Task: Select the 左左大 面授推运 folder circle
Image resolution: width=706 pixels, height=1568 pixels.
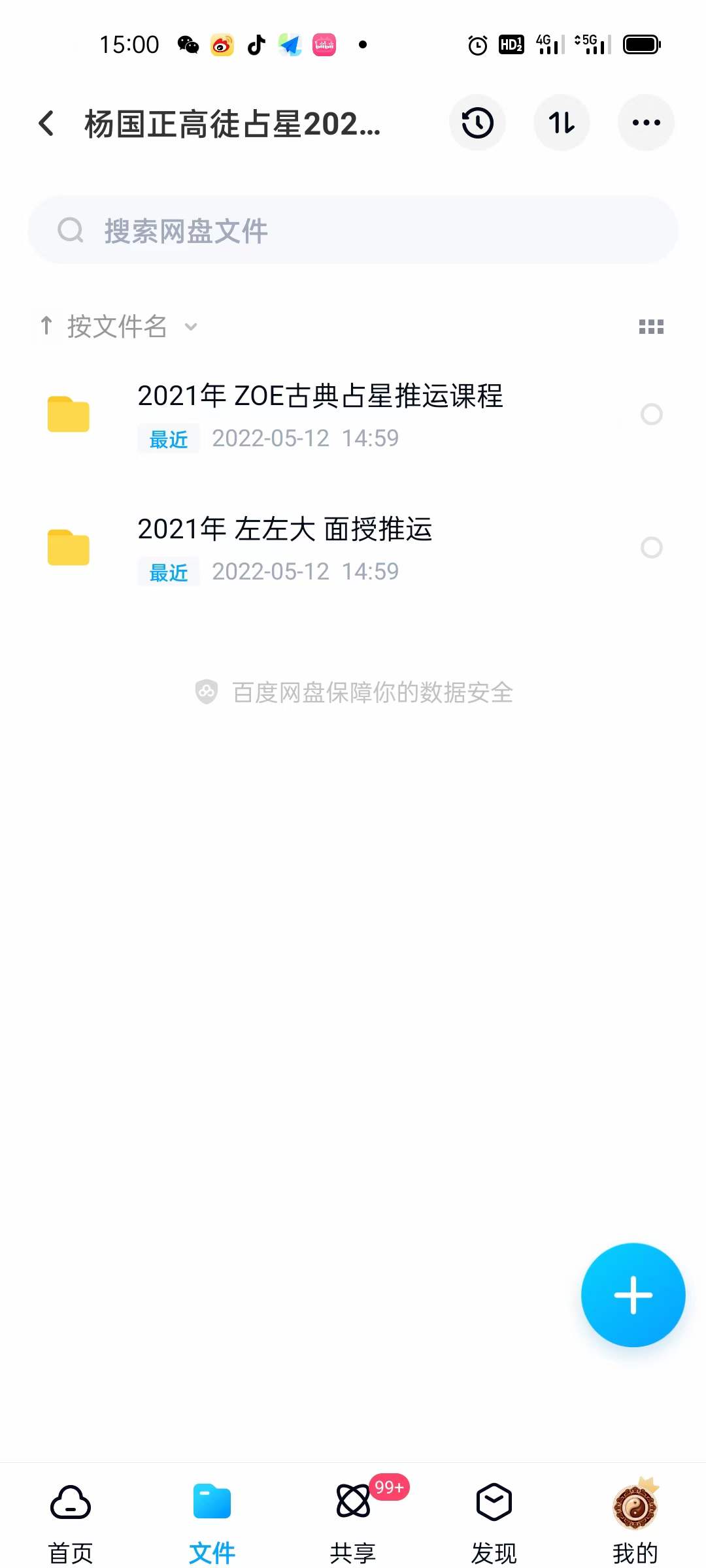Action: (x=651, y=547)
